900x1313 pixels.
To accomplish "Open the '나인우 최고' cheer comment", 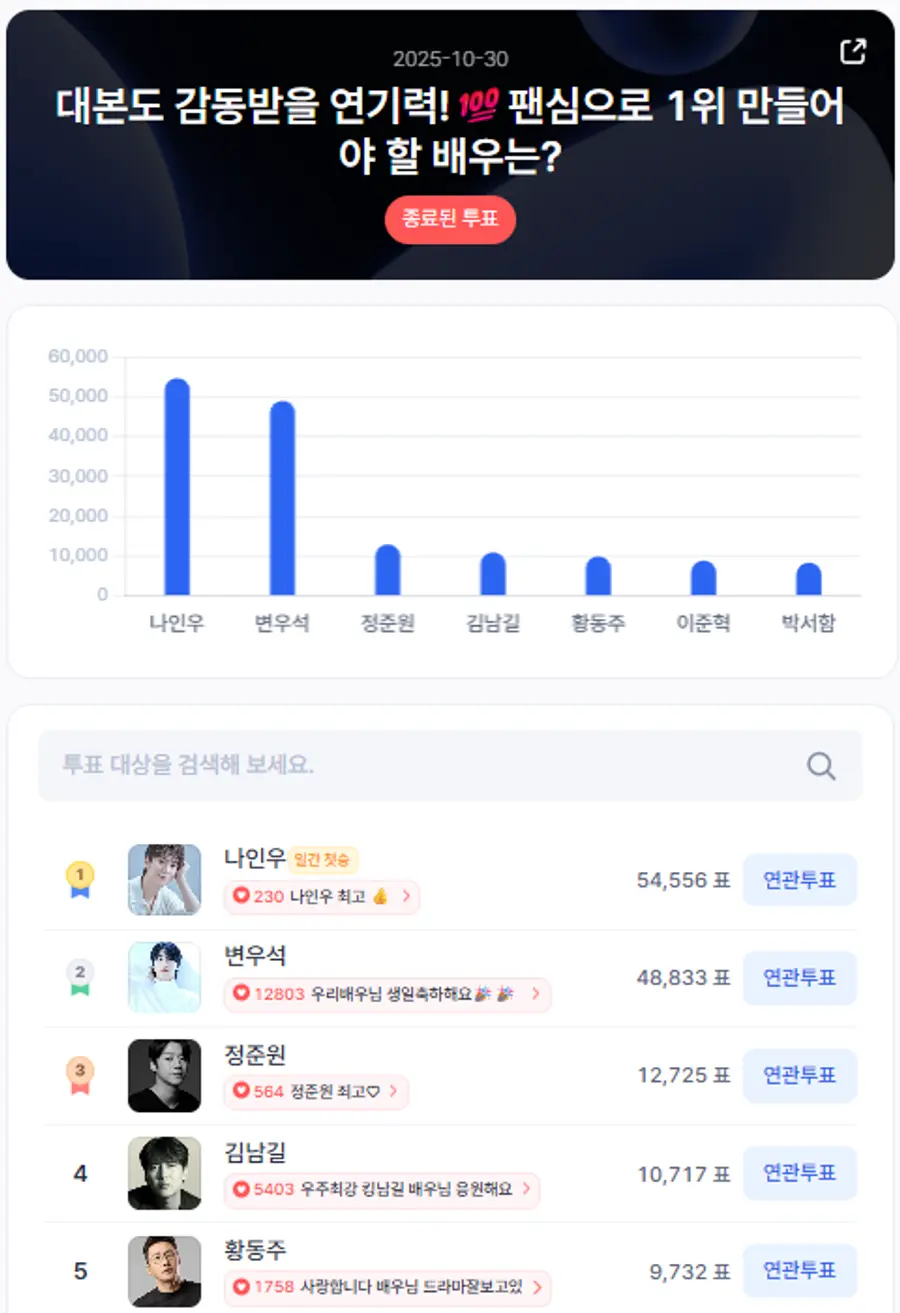I will tap(321, 897).
